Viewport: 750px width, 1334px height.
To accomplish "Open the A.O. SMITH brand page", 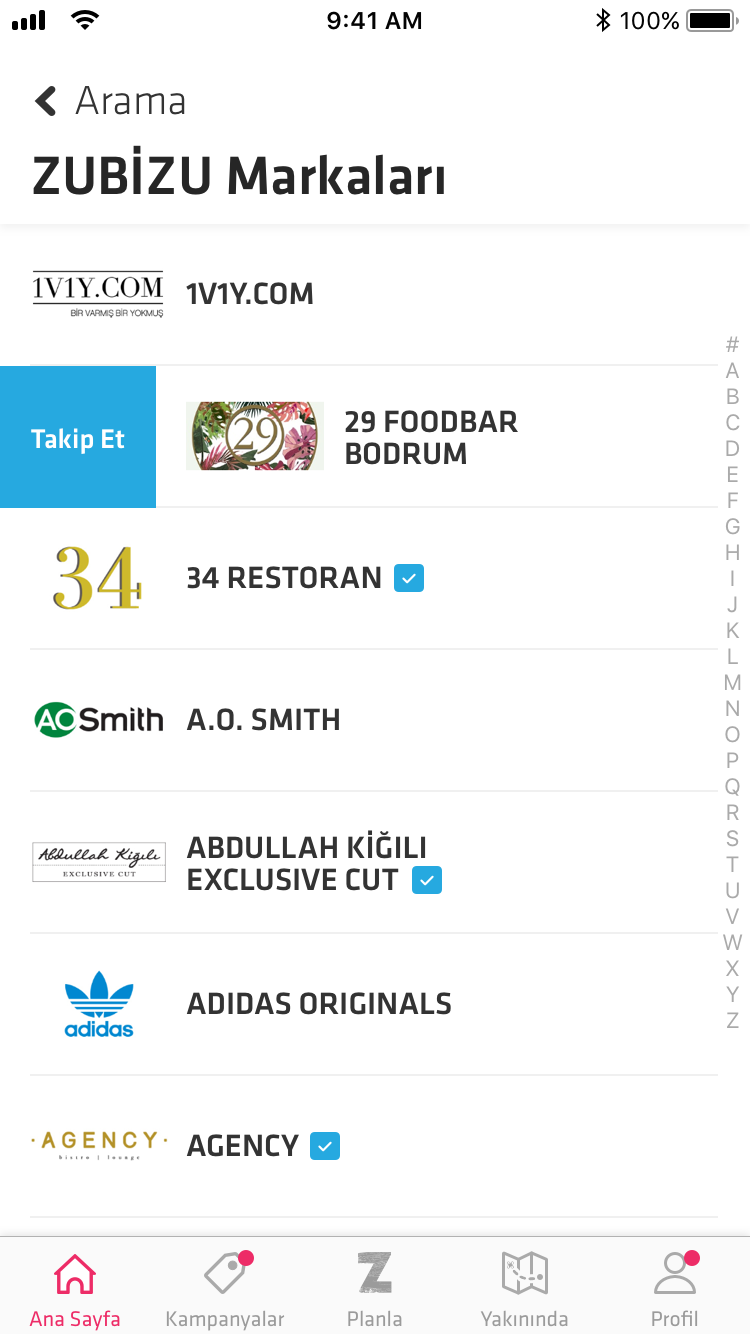I will (264, 720).
